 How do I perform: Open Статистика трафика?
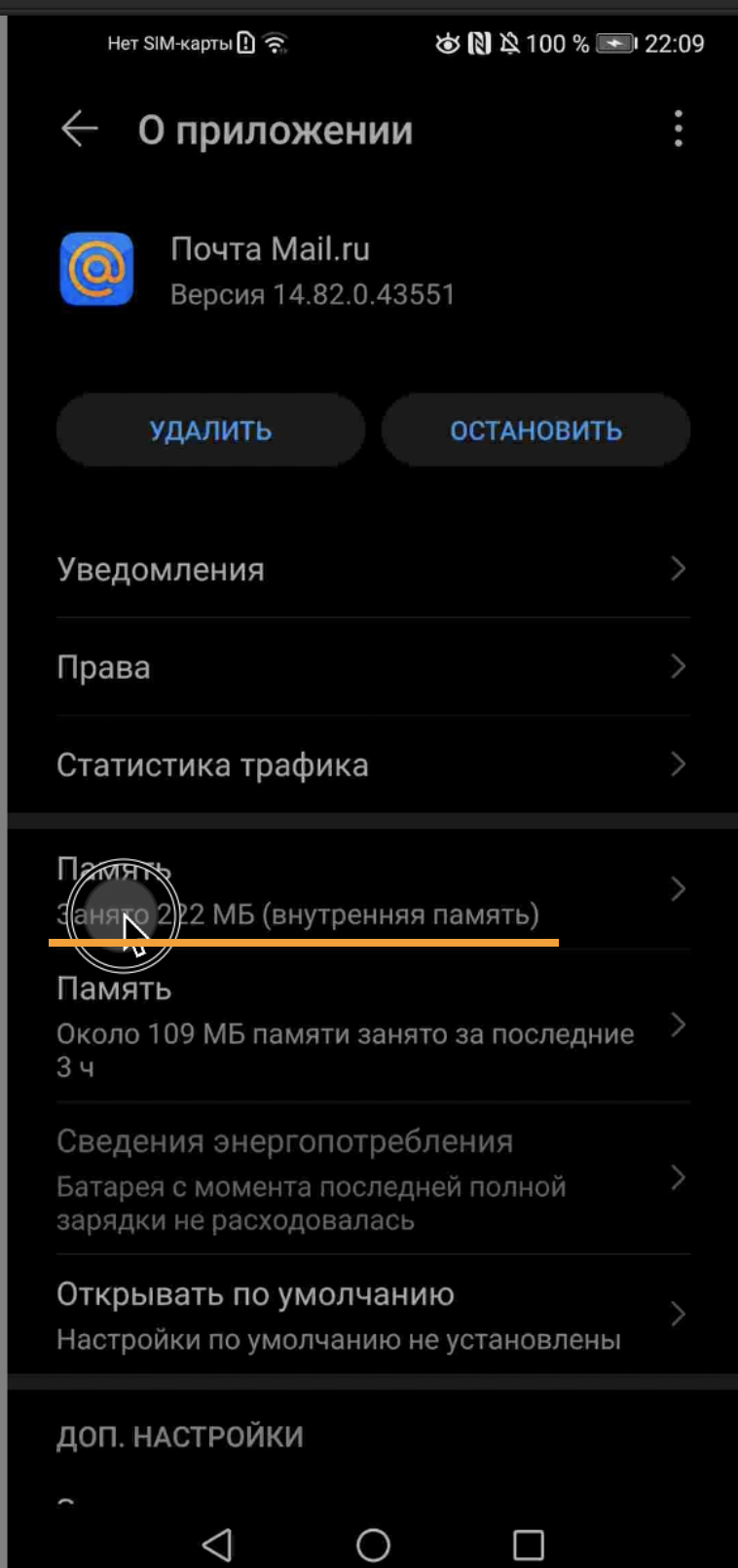click(x=370, y=765)
